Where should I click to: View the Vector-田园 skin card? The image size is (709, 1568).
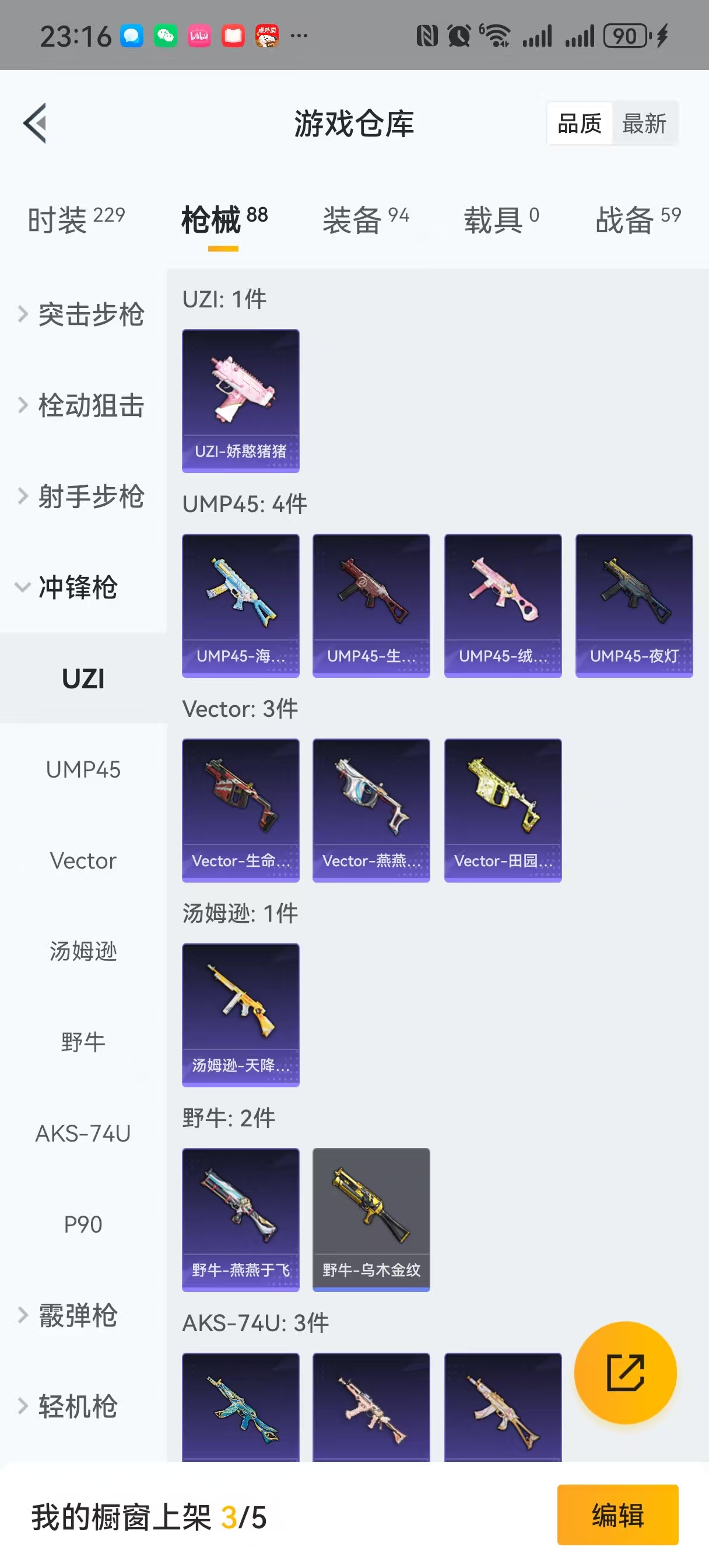503,810
